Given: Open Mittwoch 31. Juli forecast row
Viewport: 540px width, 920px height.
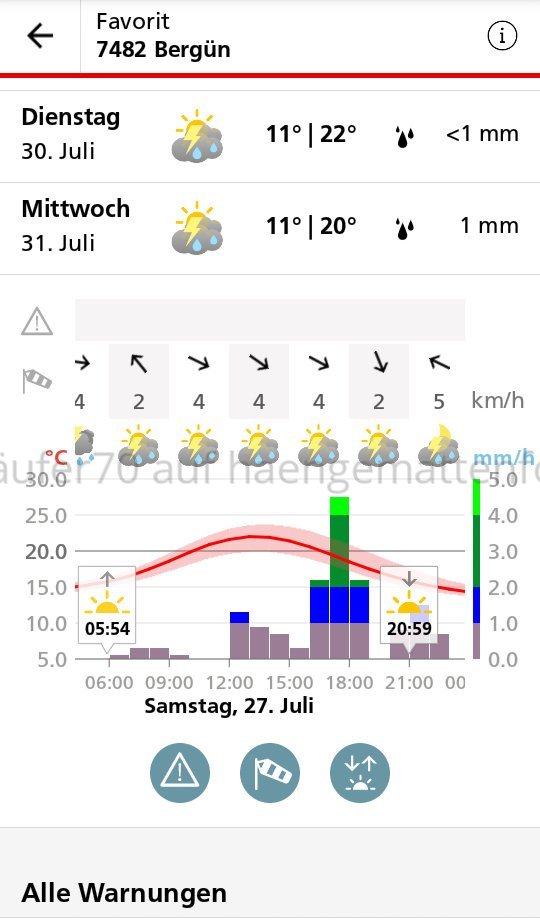Looking at the screenshot, I should pos(270,228).
